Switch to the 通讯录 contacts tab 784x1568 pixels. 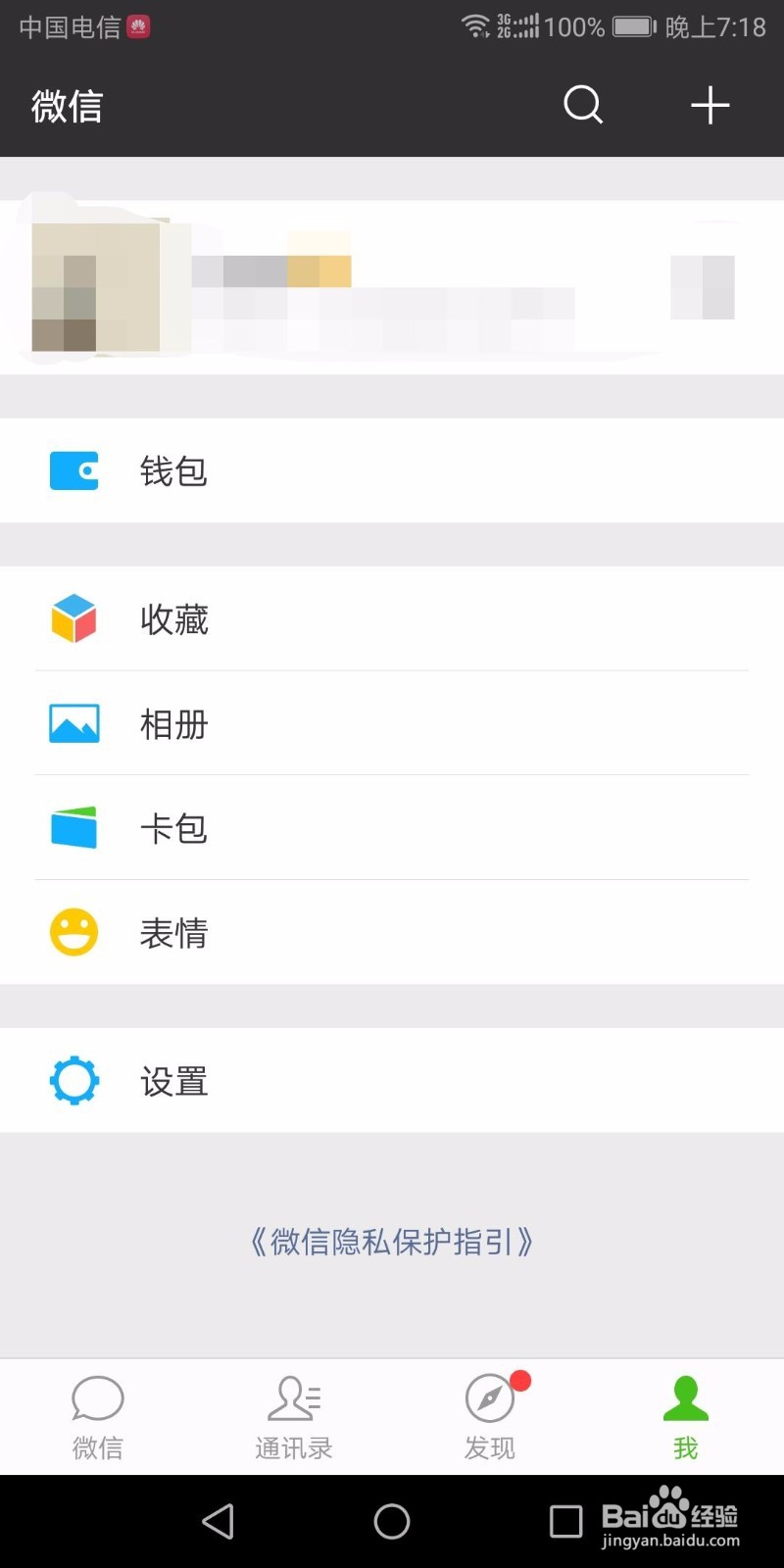[293, 1416]
